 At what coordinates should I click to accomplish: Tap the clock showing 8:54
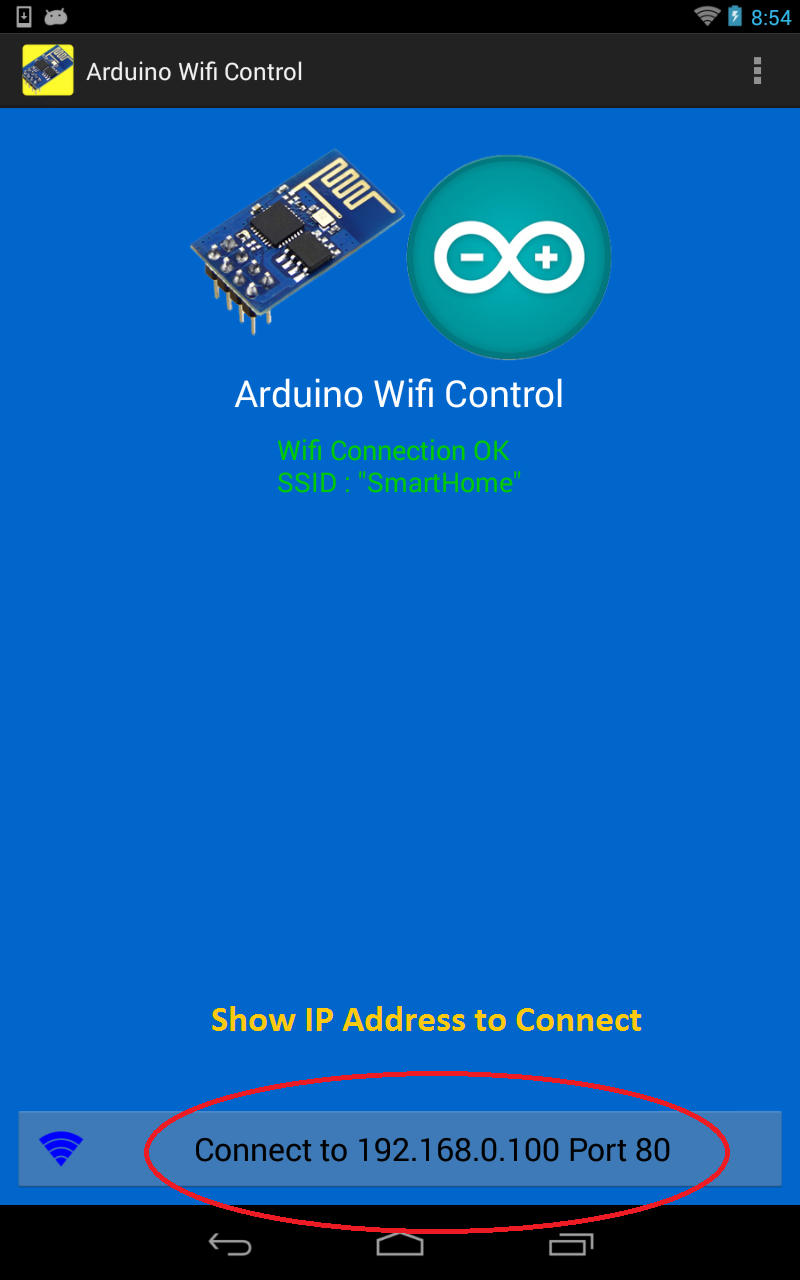(772, 15)
